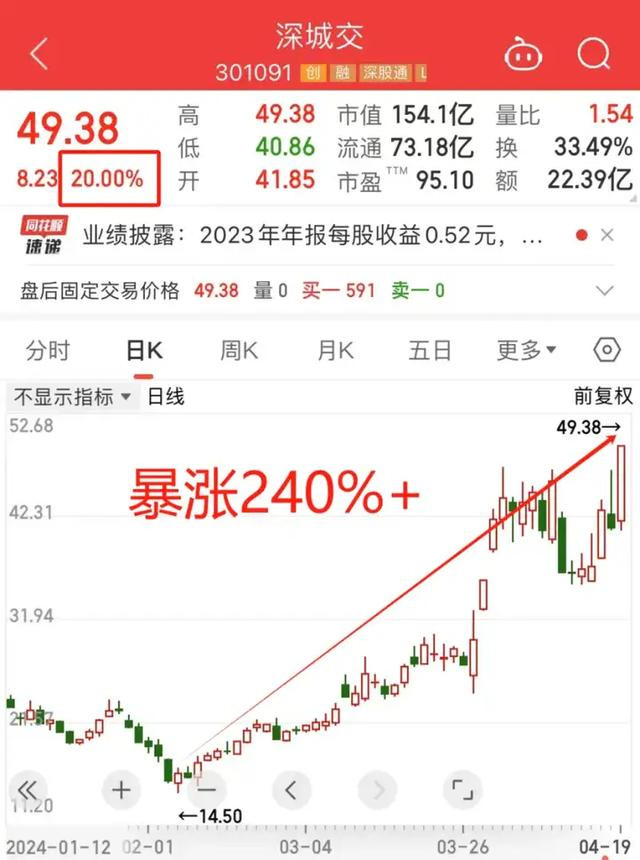
Task: Open the search magnifier icon
Action: coord(594,54)
